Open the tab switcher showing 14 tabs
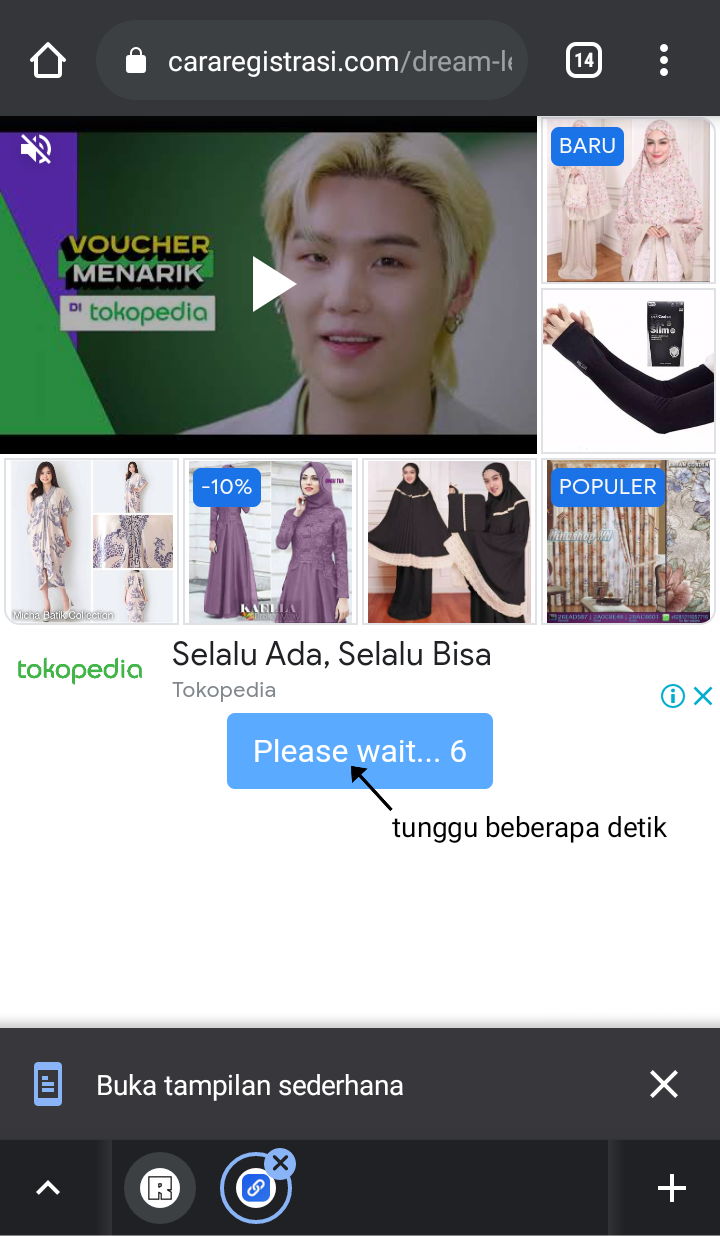Screen dimensions: 720x1236 [584, 61]
